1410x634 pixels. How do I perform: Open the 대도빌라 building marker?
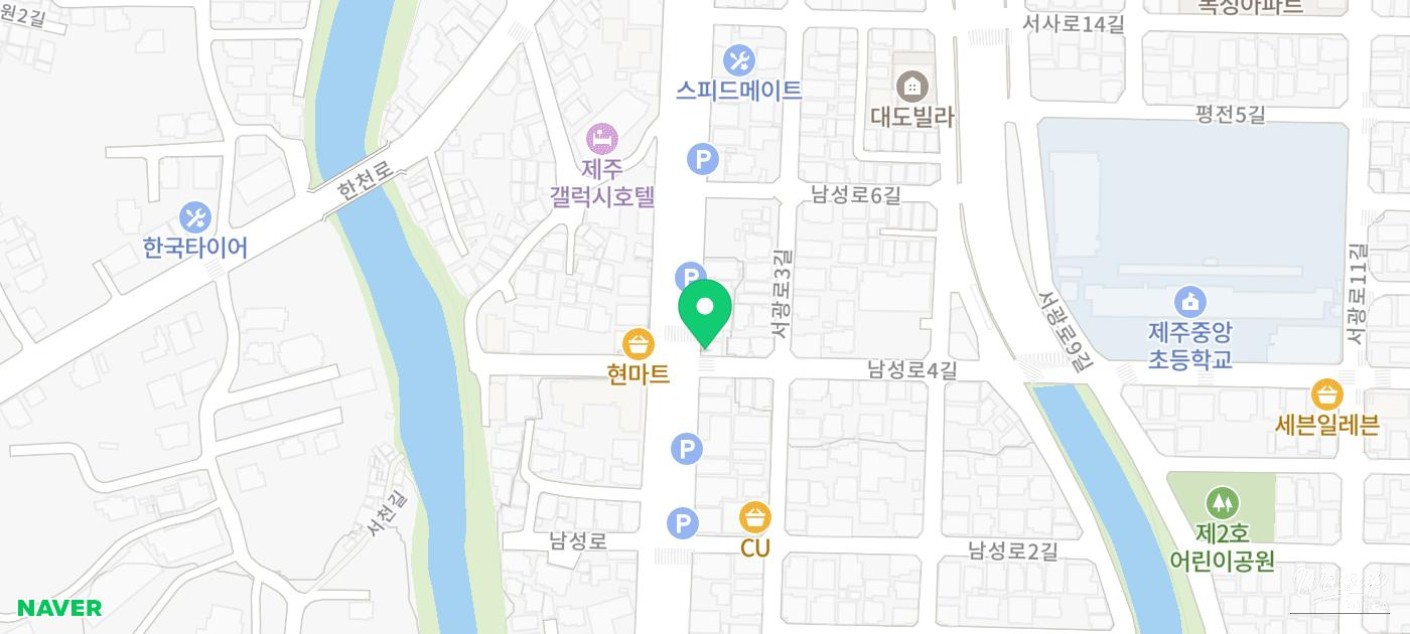point(911,86)
